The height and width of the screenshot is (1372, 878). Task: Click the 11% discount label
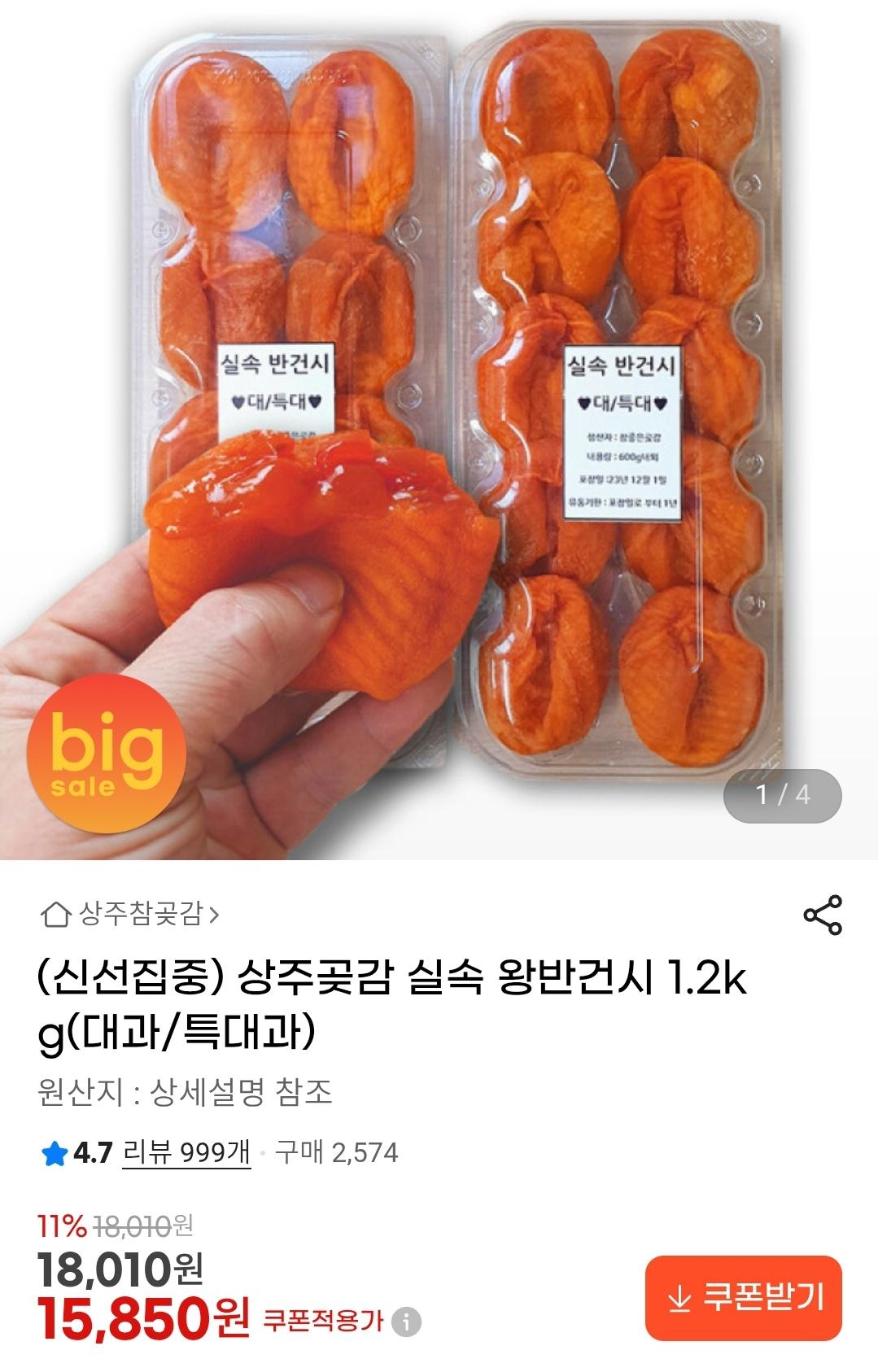[59, 1224]
